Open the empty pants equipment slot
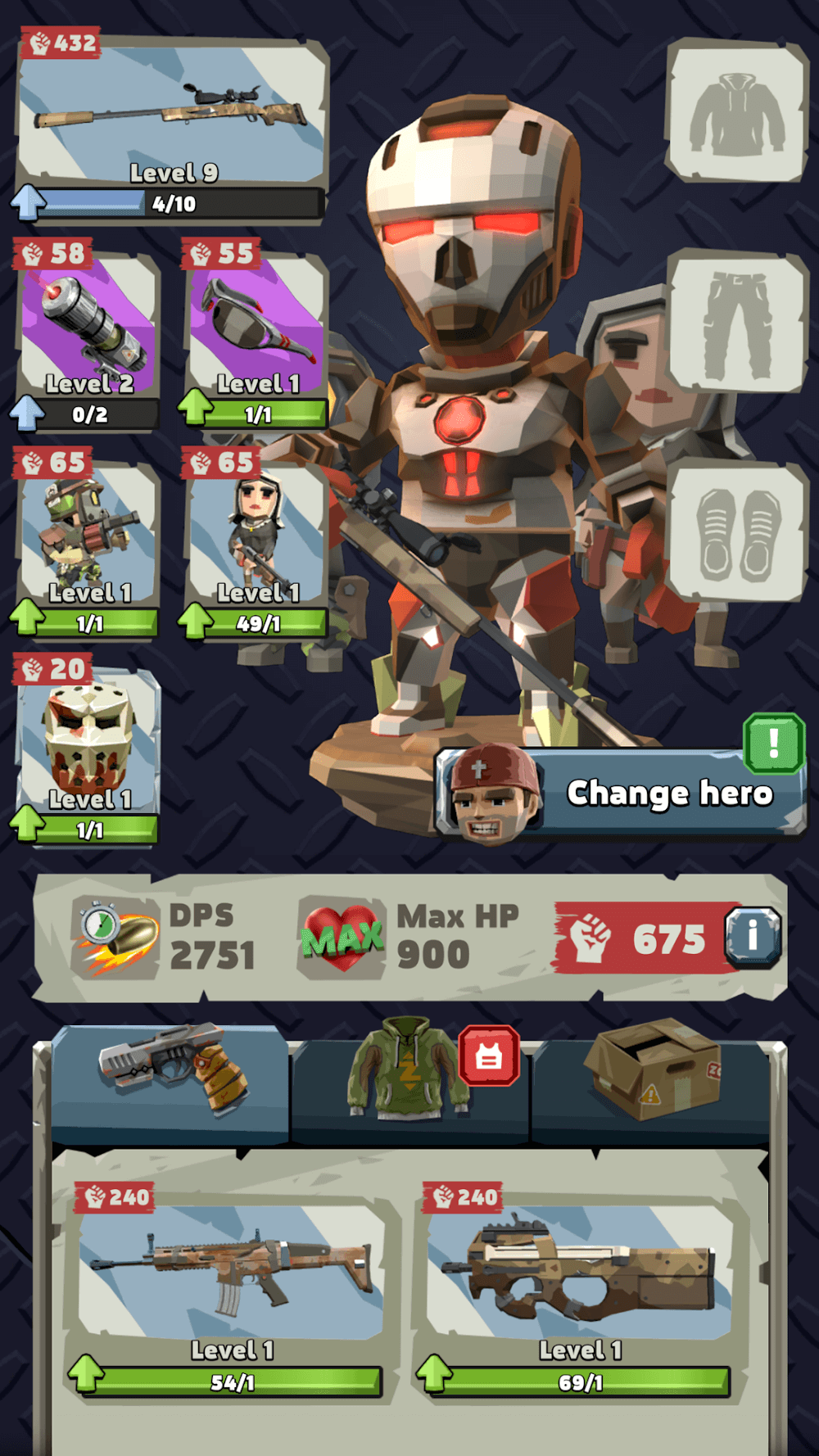This screenshot has height=1456, width=819. click(x=737, y=321)
